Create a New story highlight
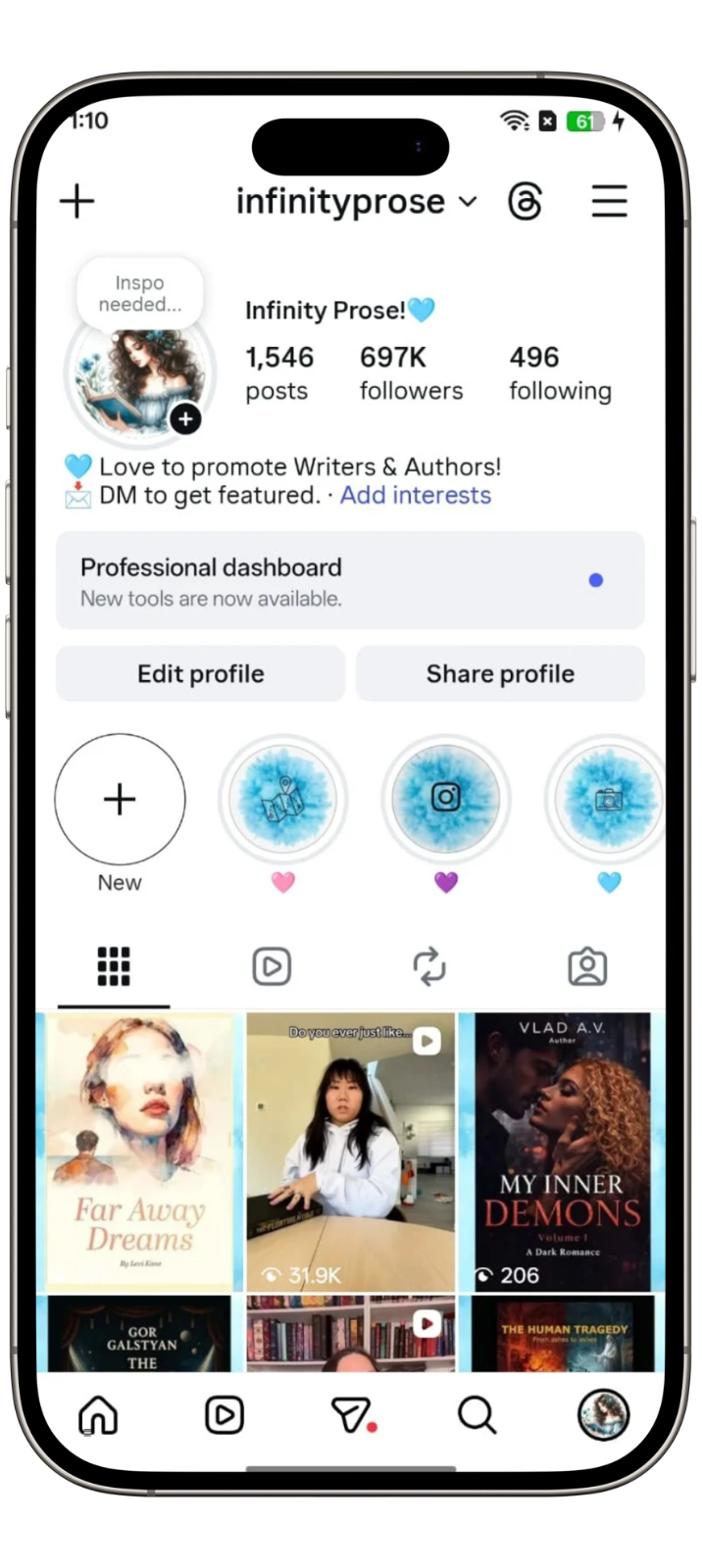 point(120,800)
